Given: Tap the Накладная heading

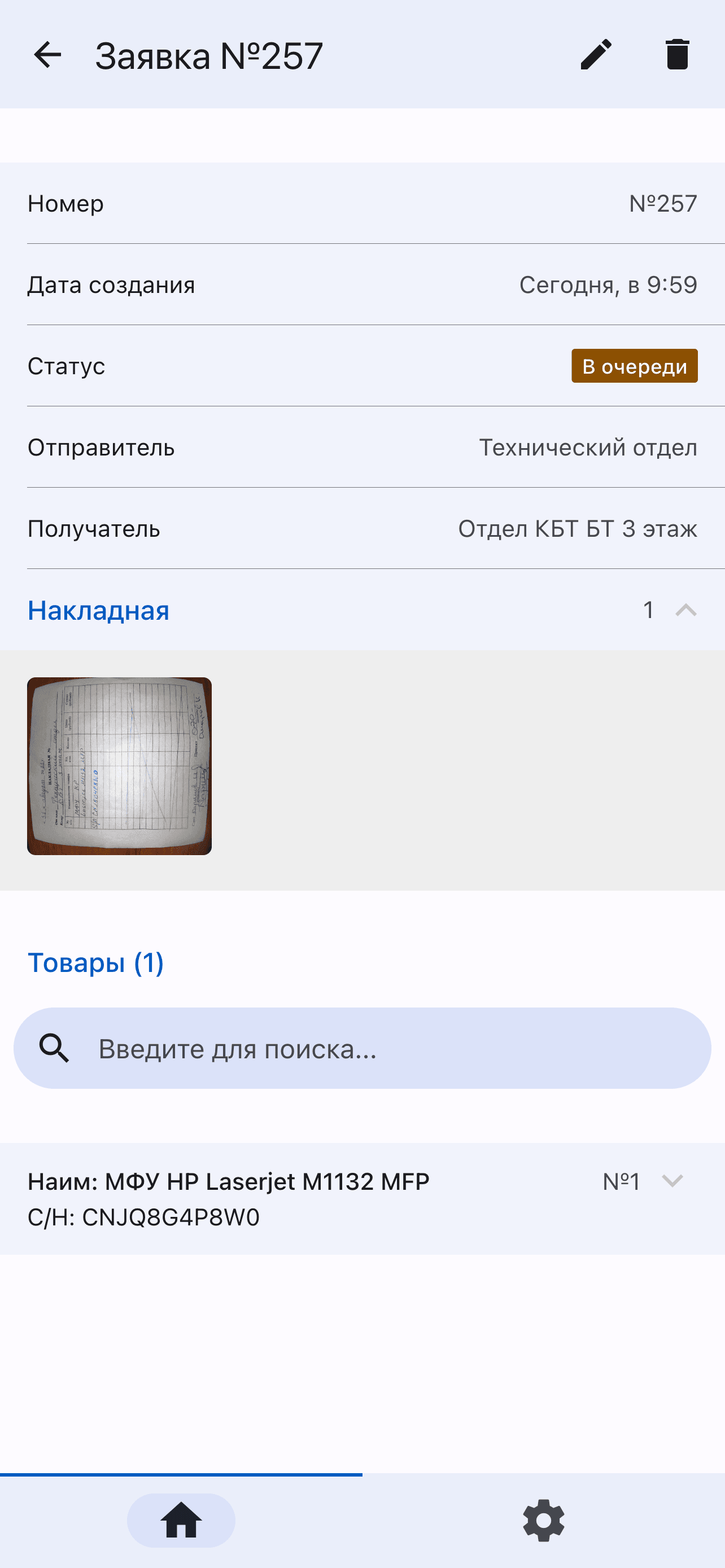Looking at the screenshot, I should (x=98, y=611).
